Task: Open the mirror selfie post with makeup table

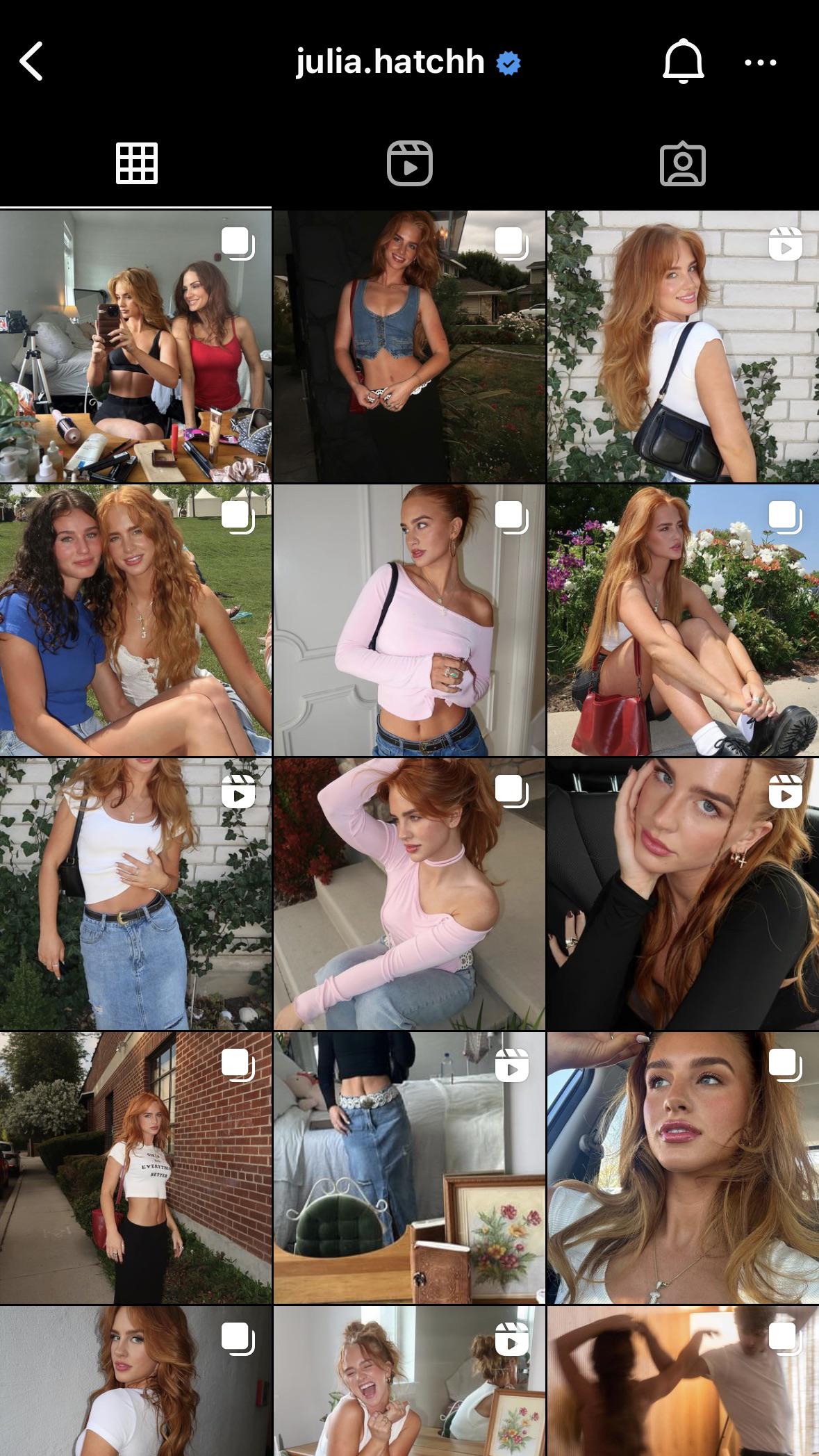Action: [x=135, y=346]
